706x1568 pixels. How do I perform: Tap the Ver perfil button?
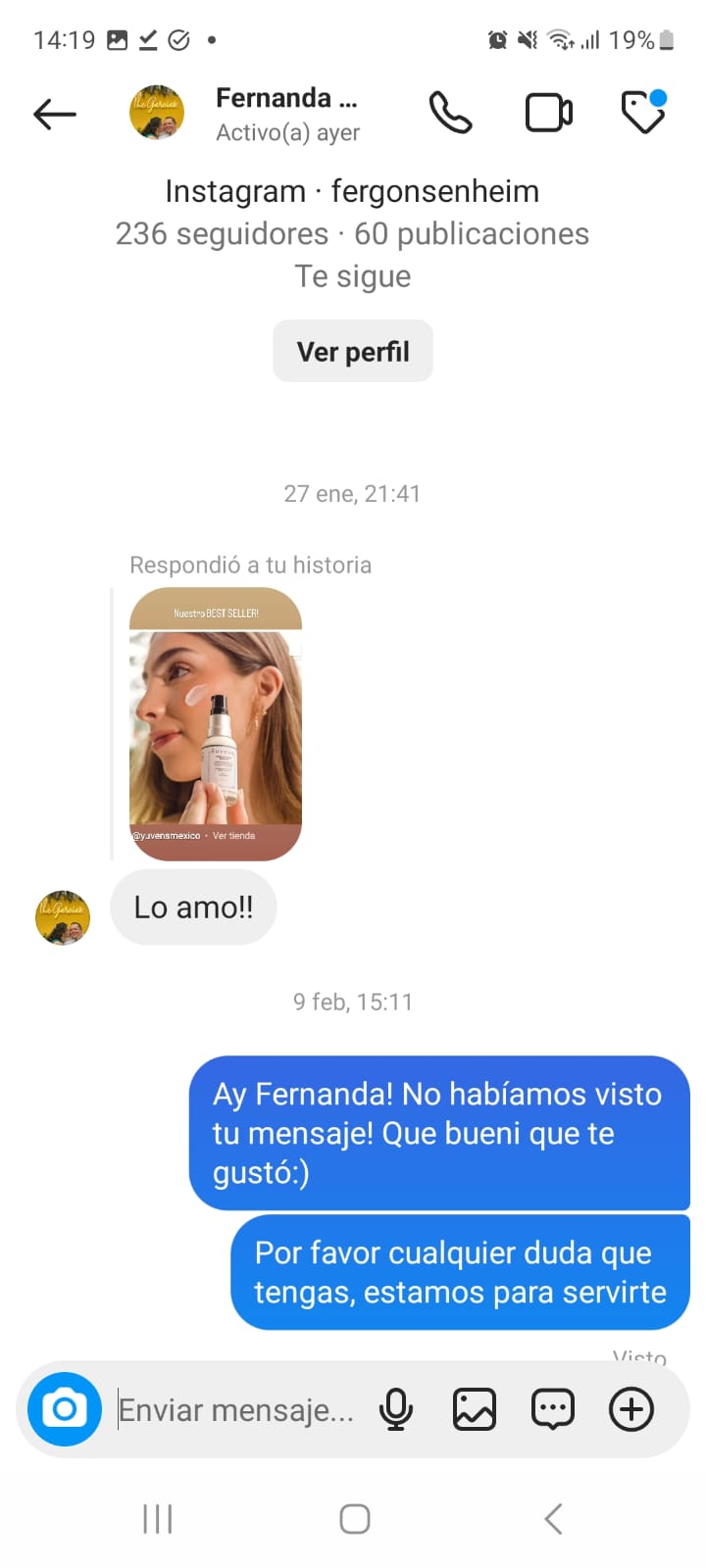click(x=353, y=352)
